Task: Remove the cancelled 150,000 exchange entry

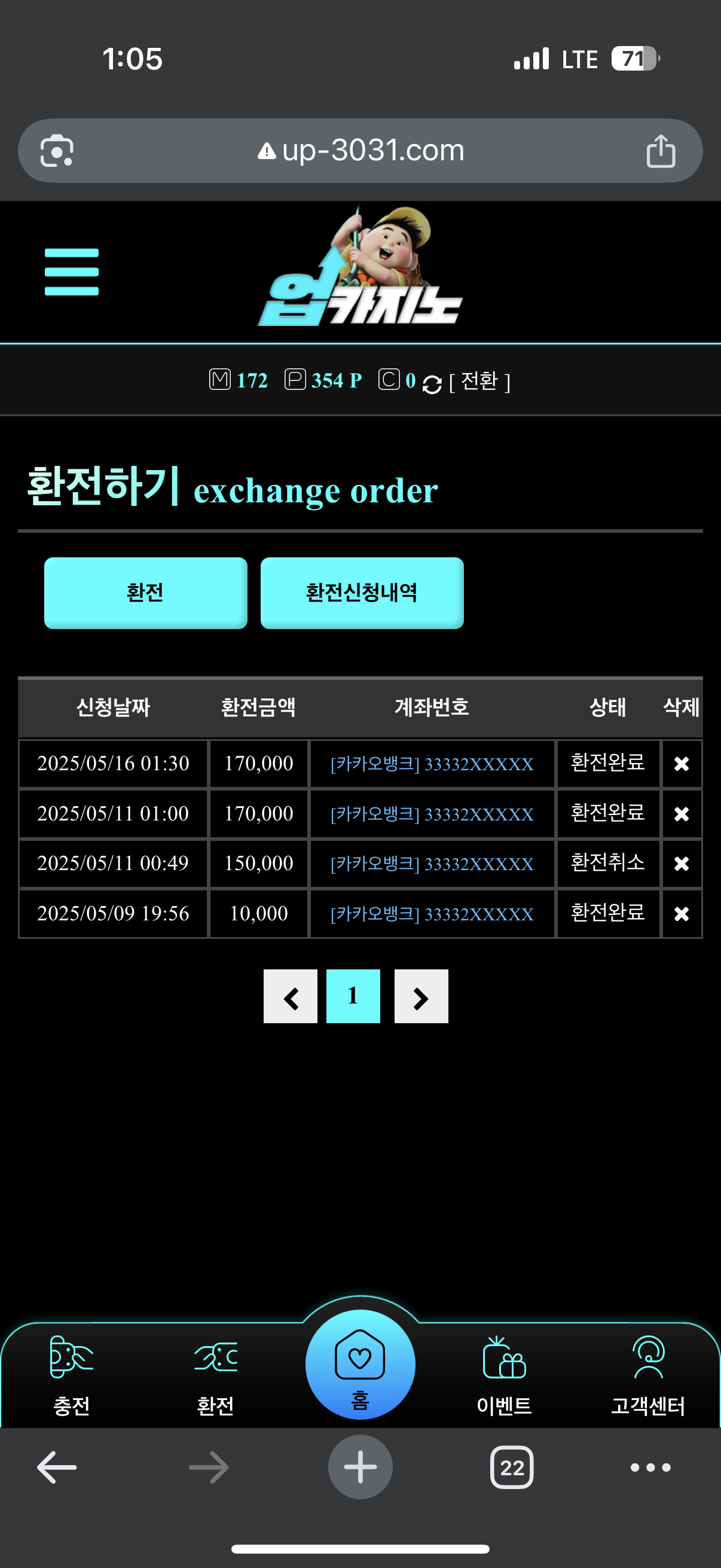Action: pos(681,863)
